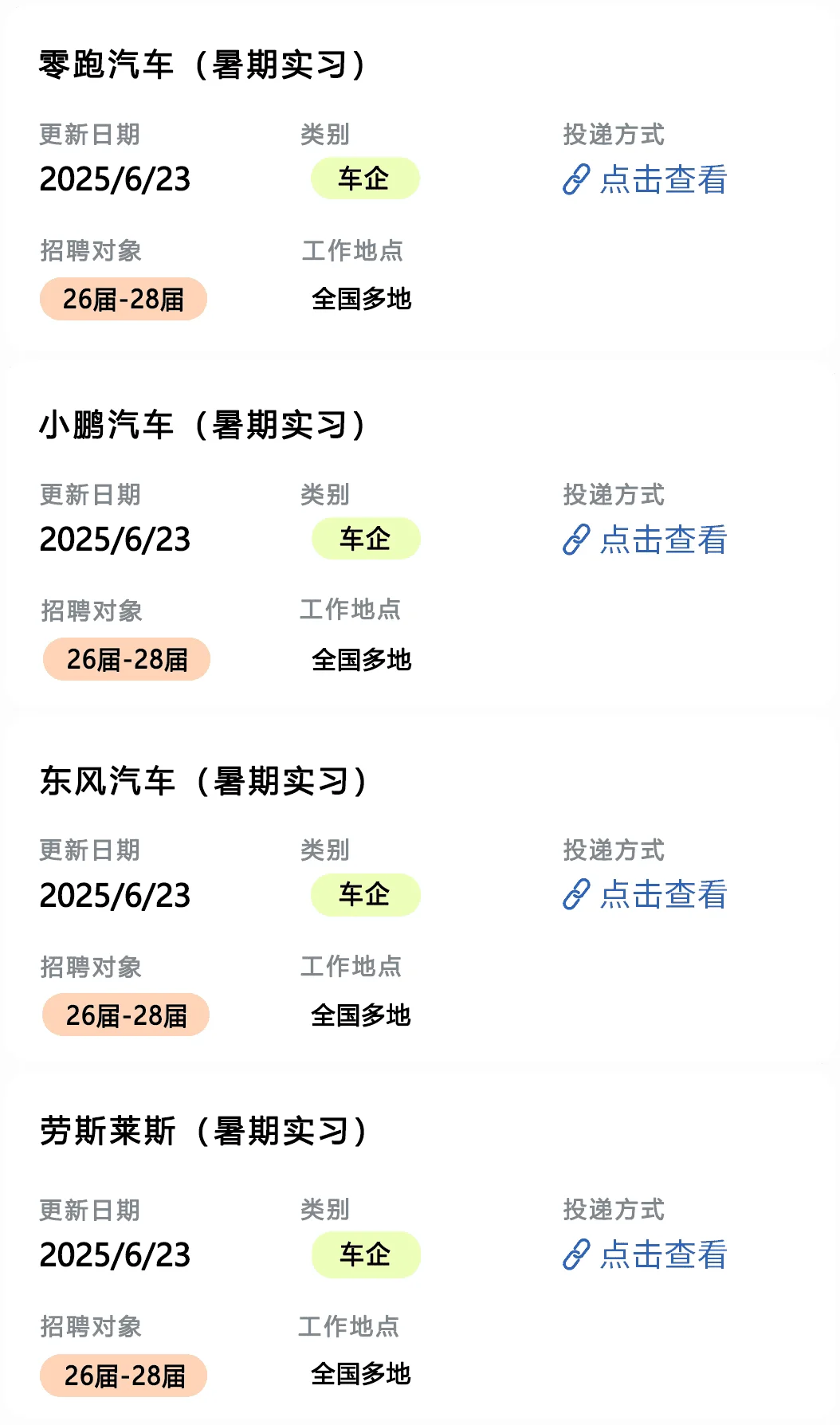
Task: Open 点击查看 link for 东风汽车
Action: coord(645,894)
